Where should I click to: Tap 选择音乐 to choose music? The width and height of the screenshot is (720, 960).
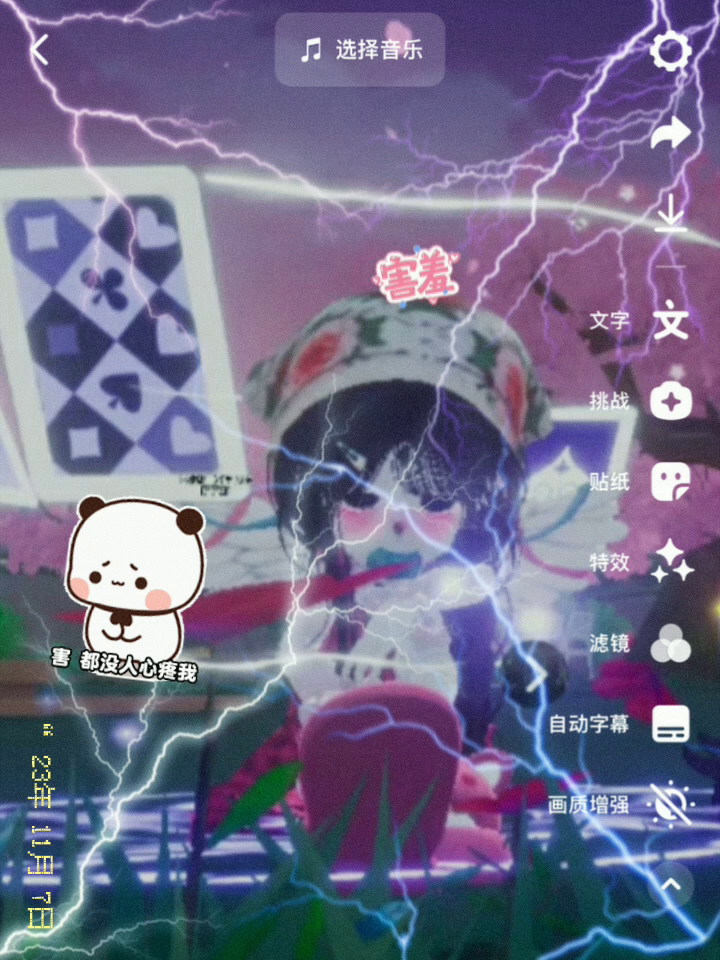pyautogui.click(x=360, y=50)
